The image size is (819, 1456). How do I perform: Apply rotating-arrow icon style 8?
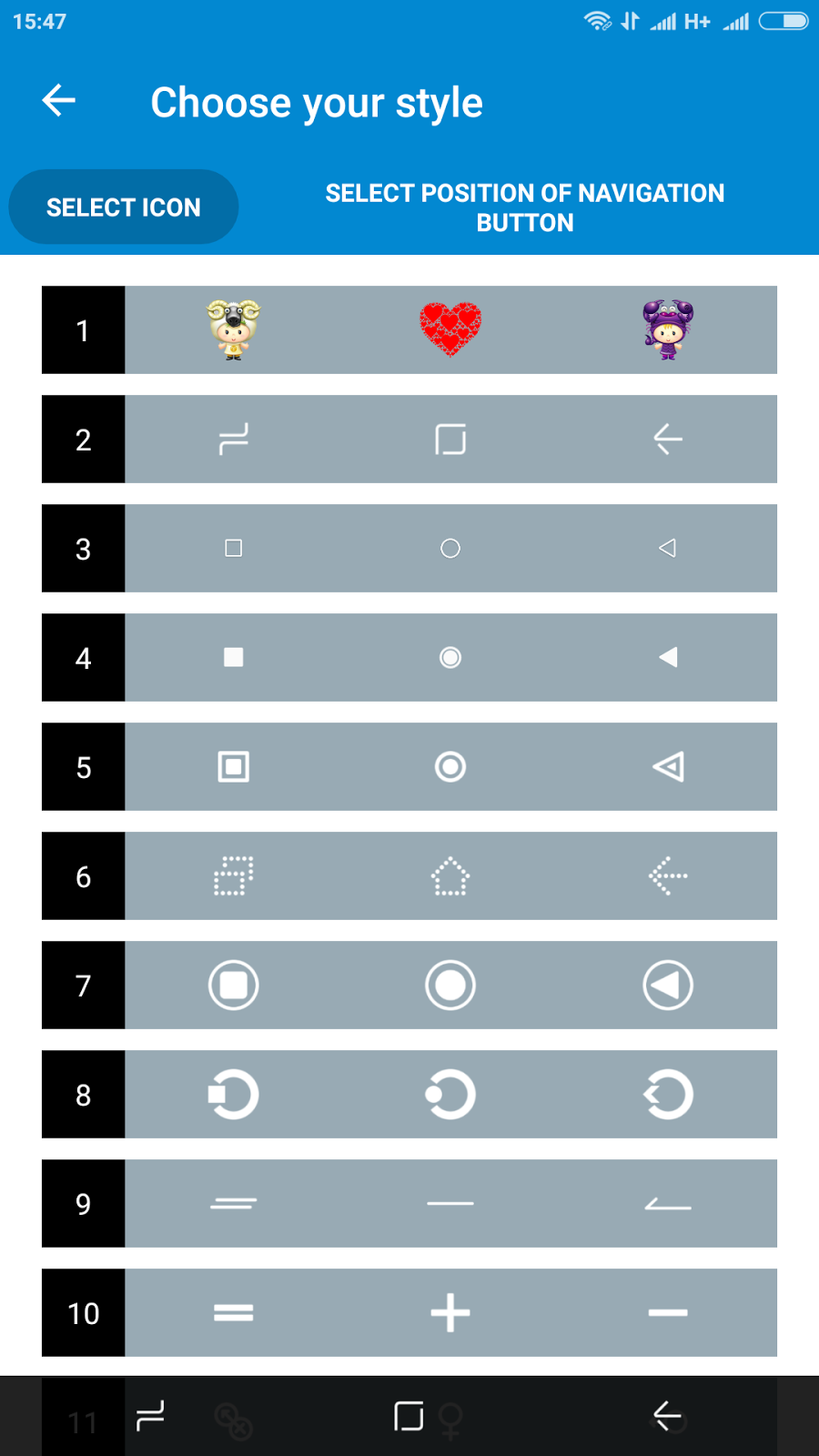pyautogui.click(x=409, y=1094)
